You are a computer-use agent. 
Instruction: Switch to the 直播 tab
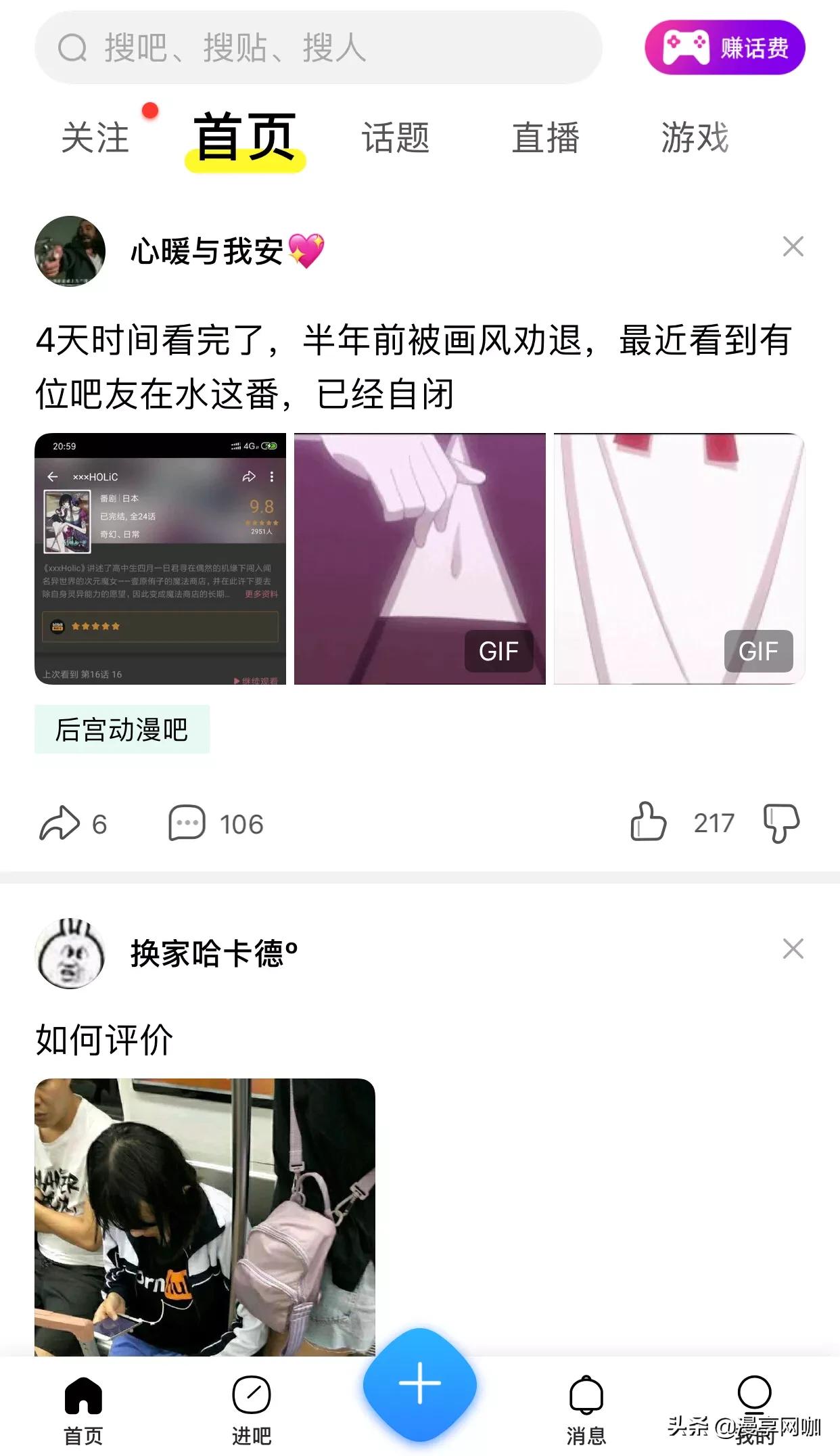[x=545, y=138]
